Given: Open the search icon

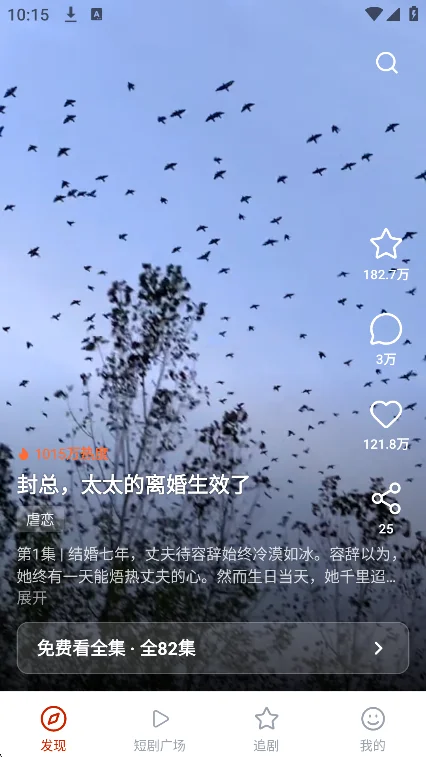Looking at the screenshot, I should (x=386, y=63).
